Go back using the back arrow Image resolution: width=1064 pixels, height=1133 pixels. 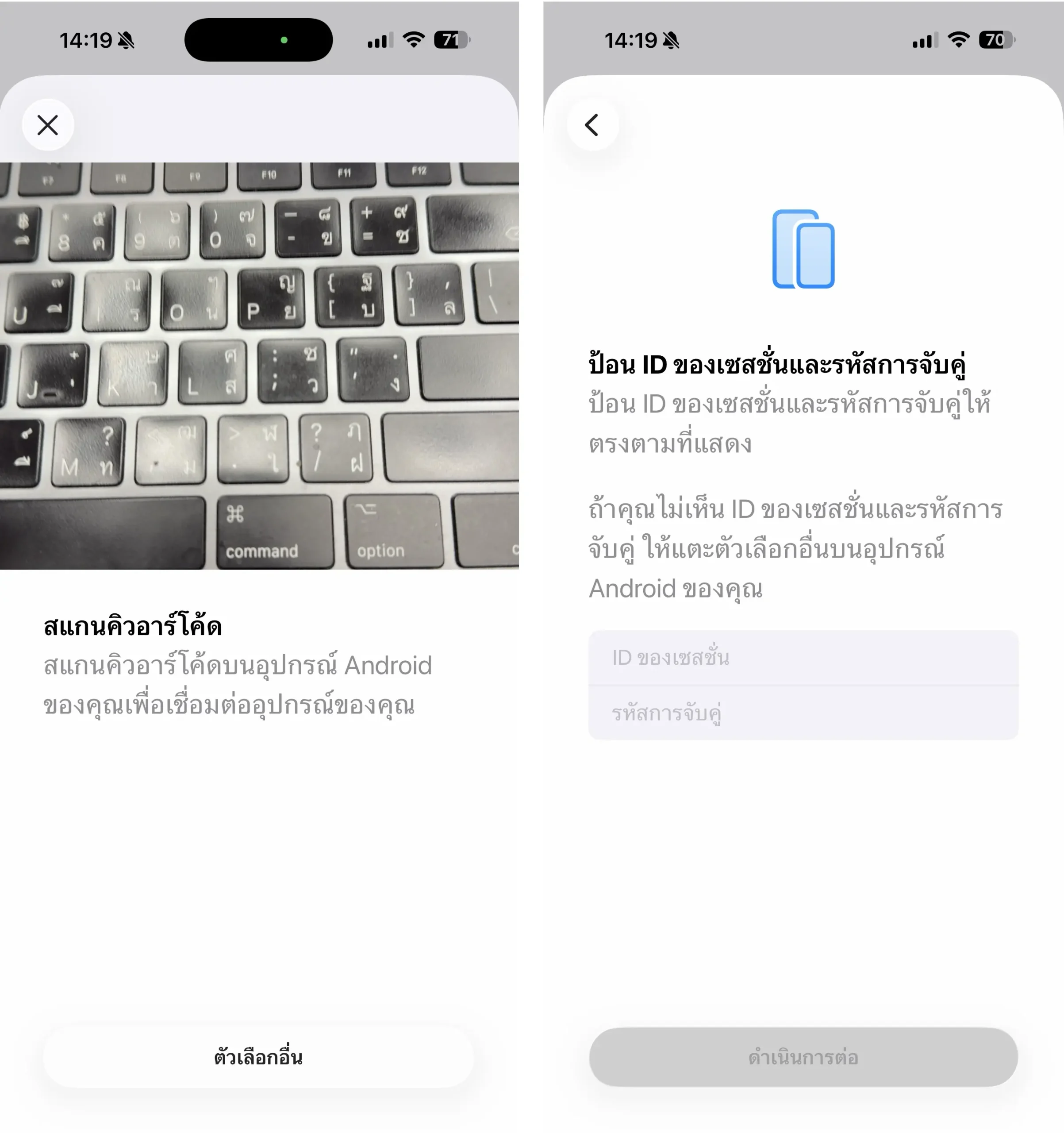592,125
